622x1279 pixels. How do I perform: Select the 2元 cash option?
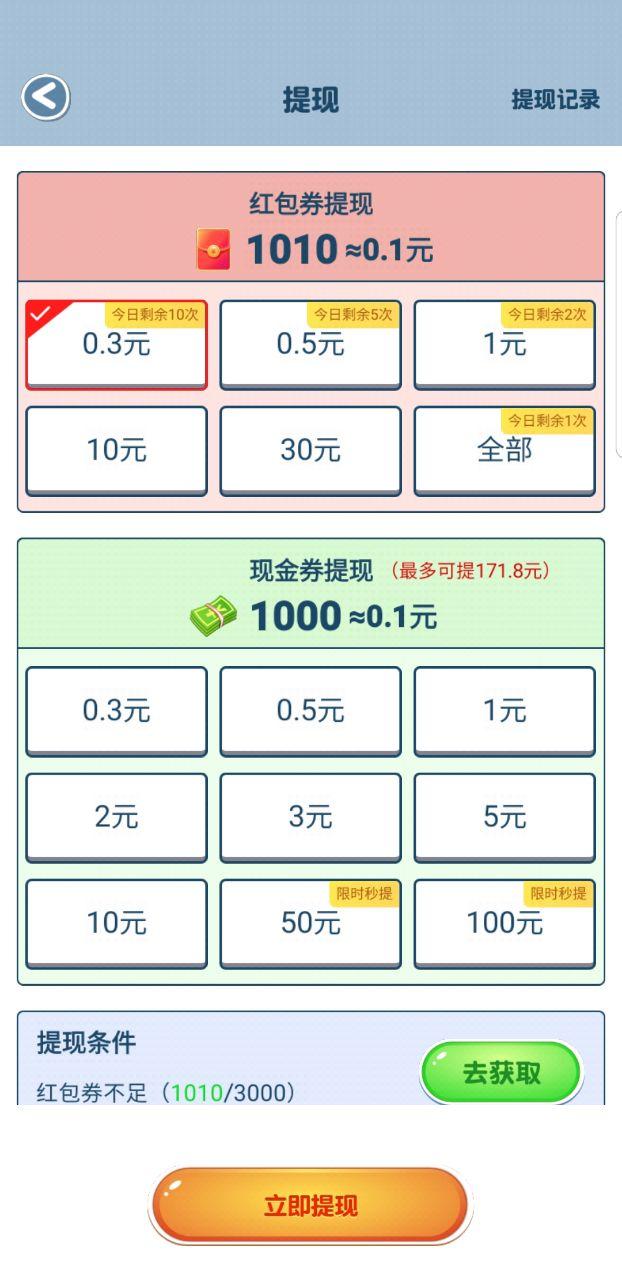coord(116,817)
